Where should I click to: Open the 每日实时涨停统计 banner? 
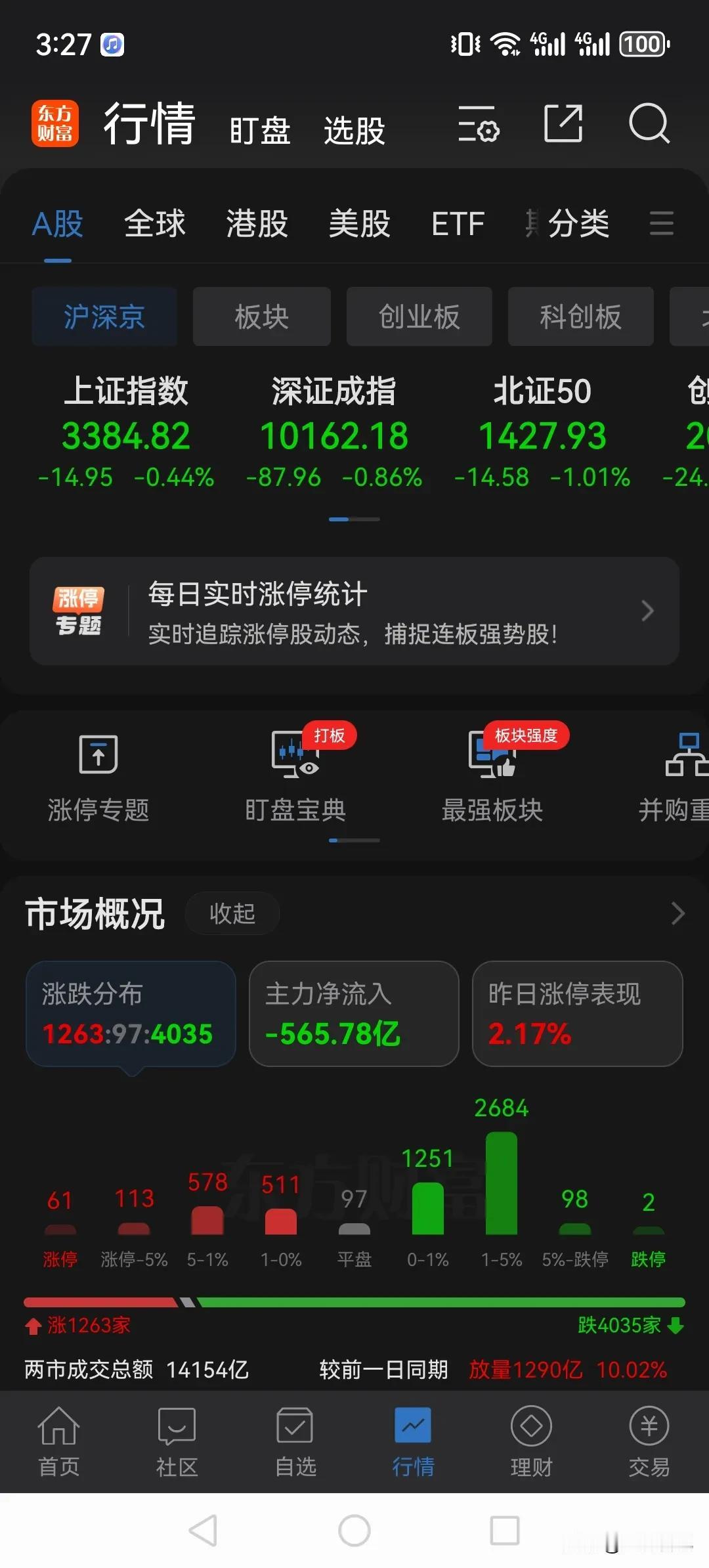pos(354,611)
